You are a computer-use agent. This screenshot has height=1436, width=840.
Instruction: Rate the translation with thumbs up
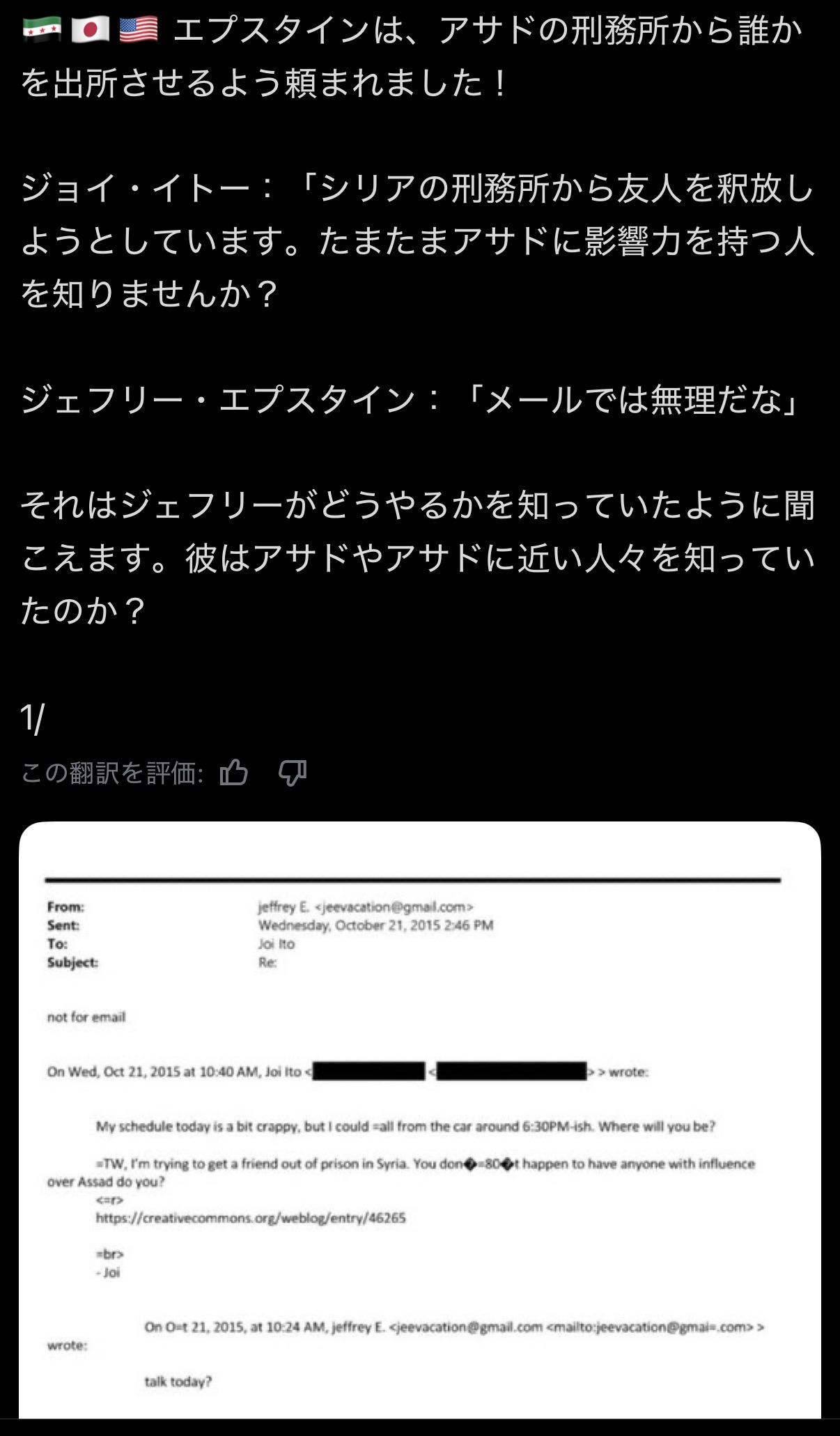click(234, 773)
